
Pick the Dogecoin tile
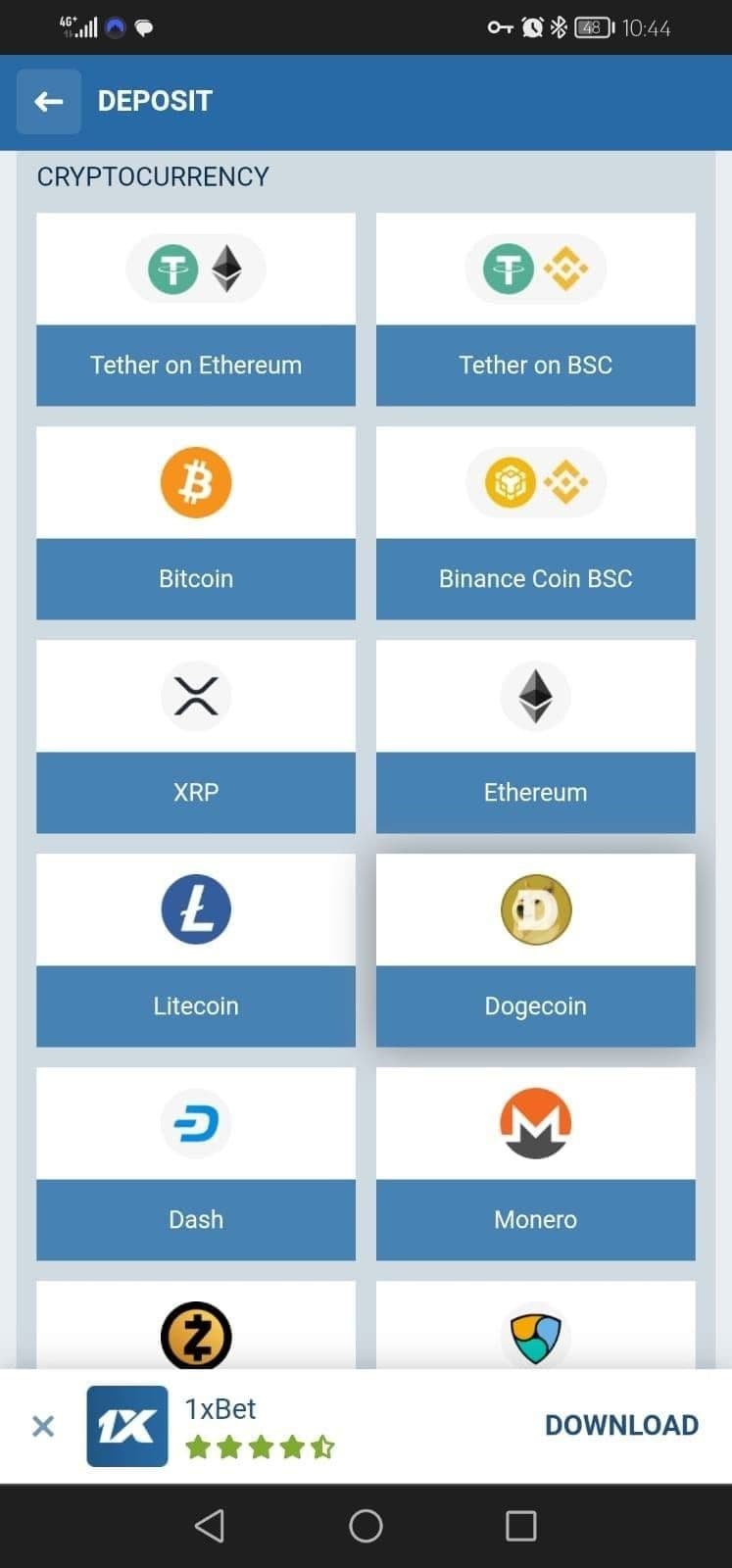tap(535, 950)
